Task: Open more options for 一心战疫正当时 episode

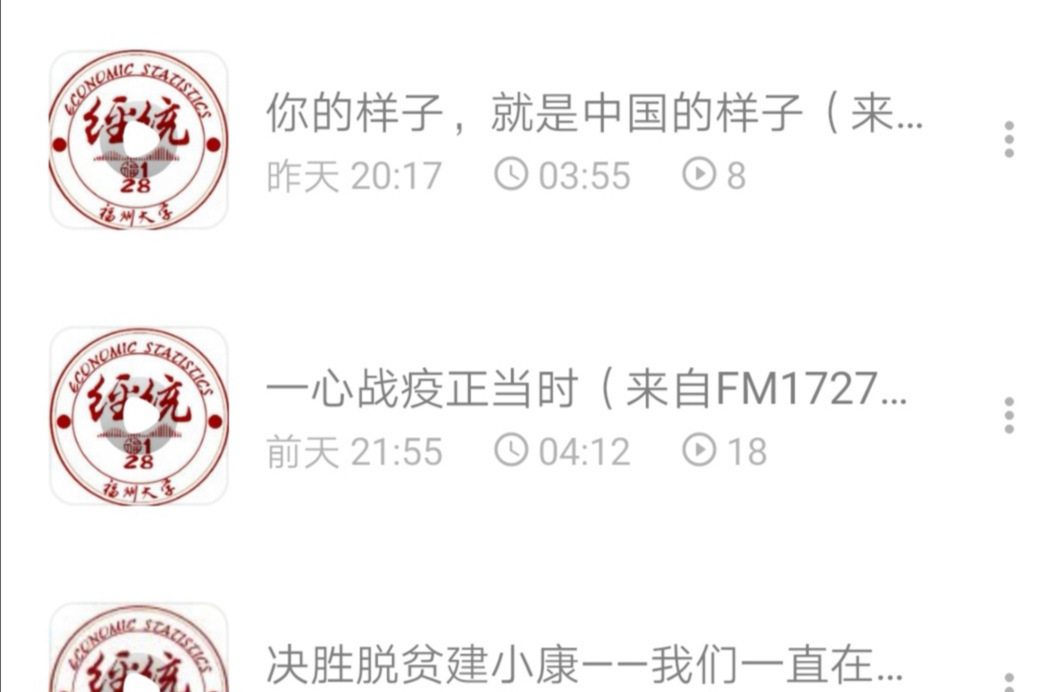Action: 1009,415
